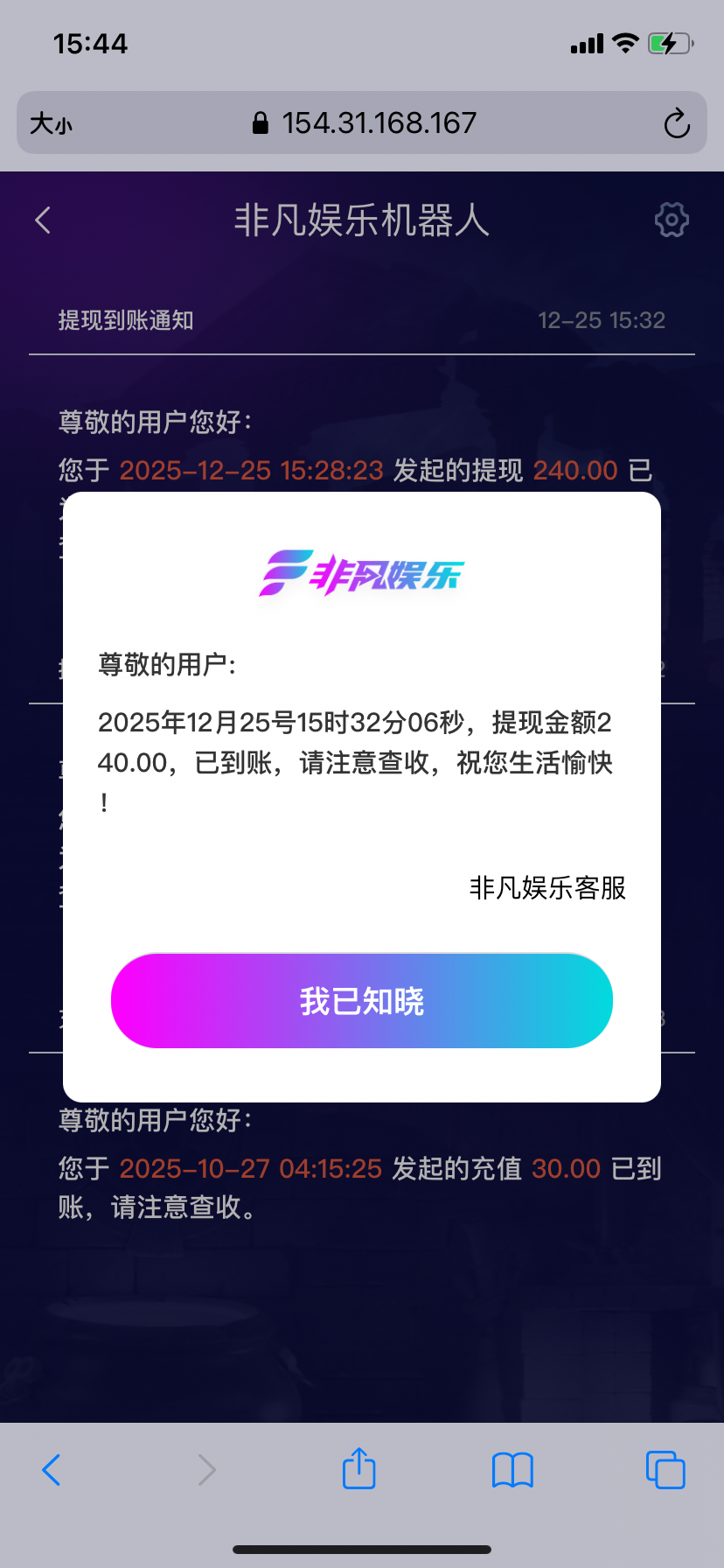Go back from 非凡娱乐机器人 page

pyautogui.click(x=44, y=220)
